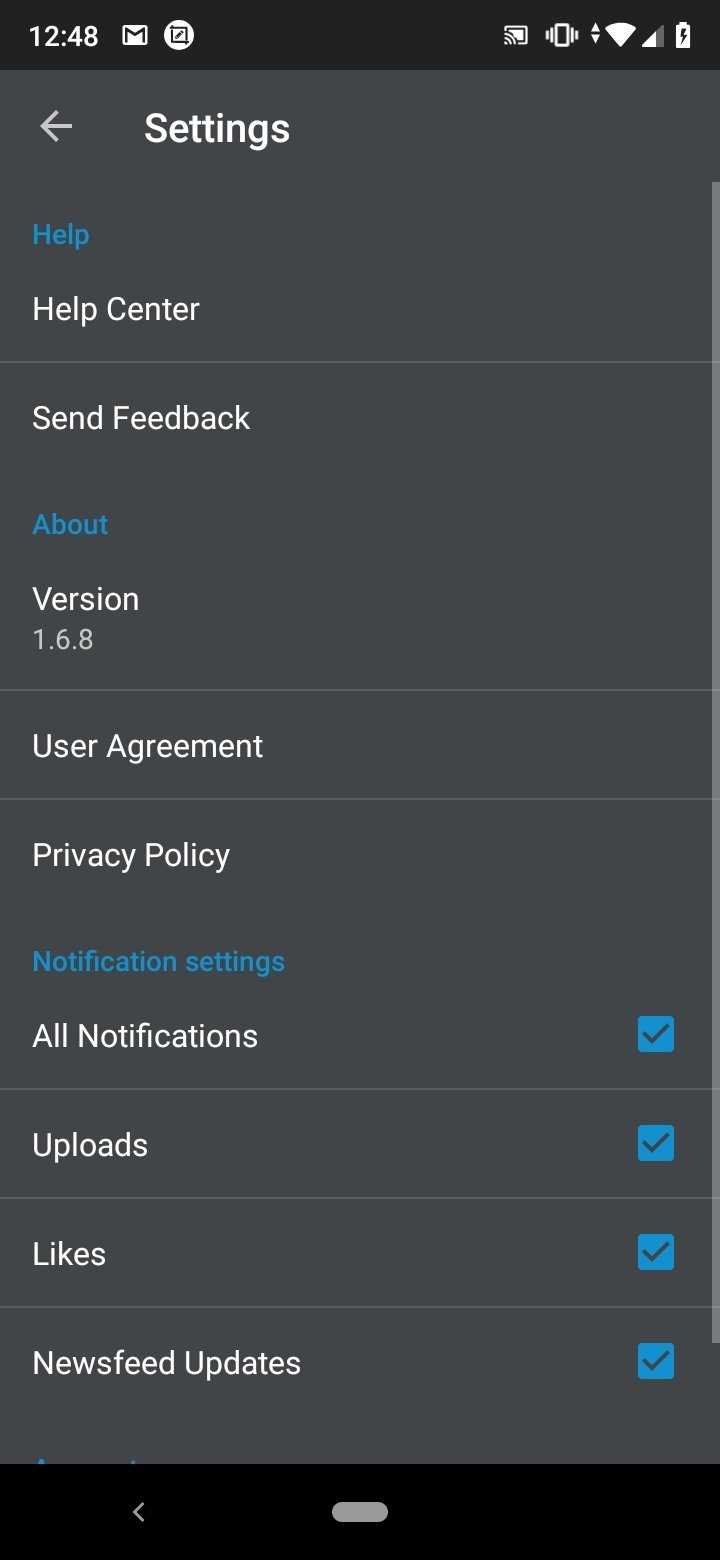Screen dimensions: 720x1560
Task: Open Send Feedback
Action: (141, 418)
